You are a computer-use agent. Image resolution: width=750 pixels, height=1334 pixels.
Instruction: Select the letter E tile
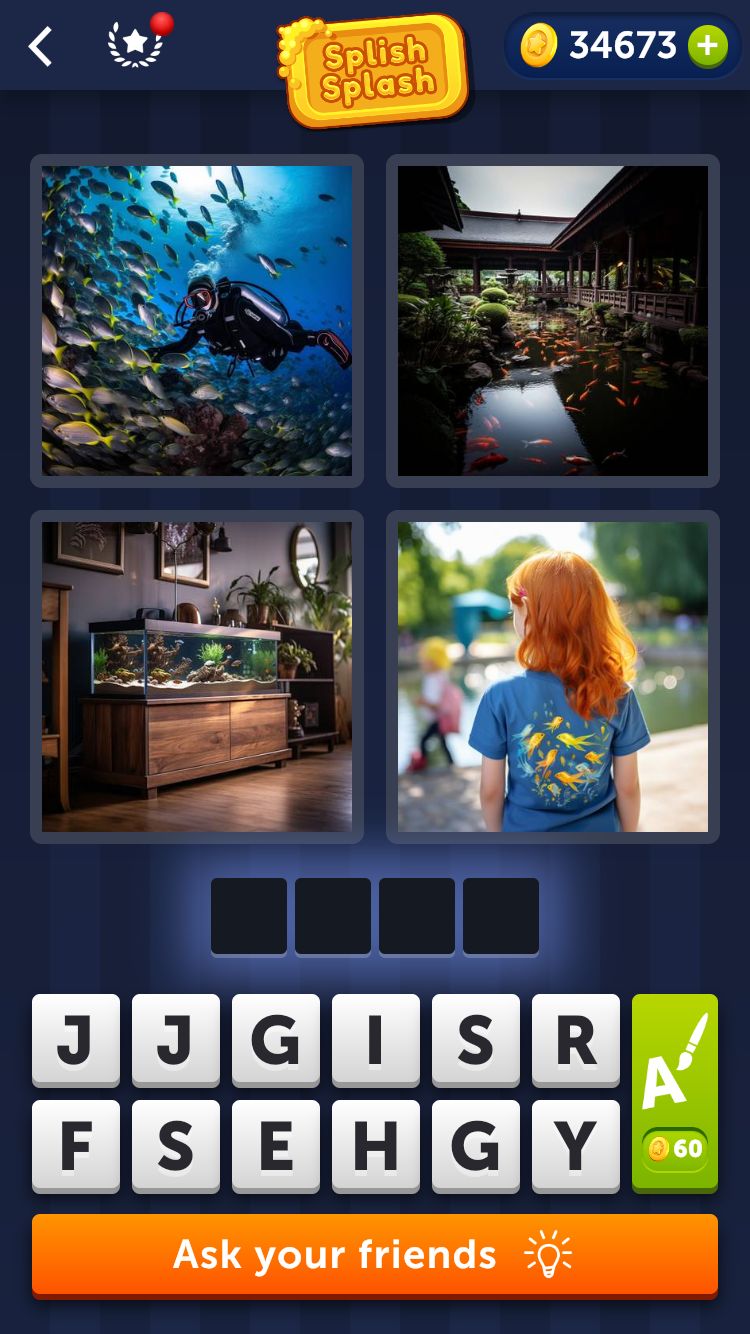(276, 1146)
